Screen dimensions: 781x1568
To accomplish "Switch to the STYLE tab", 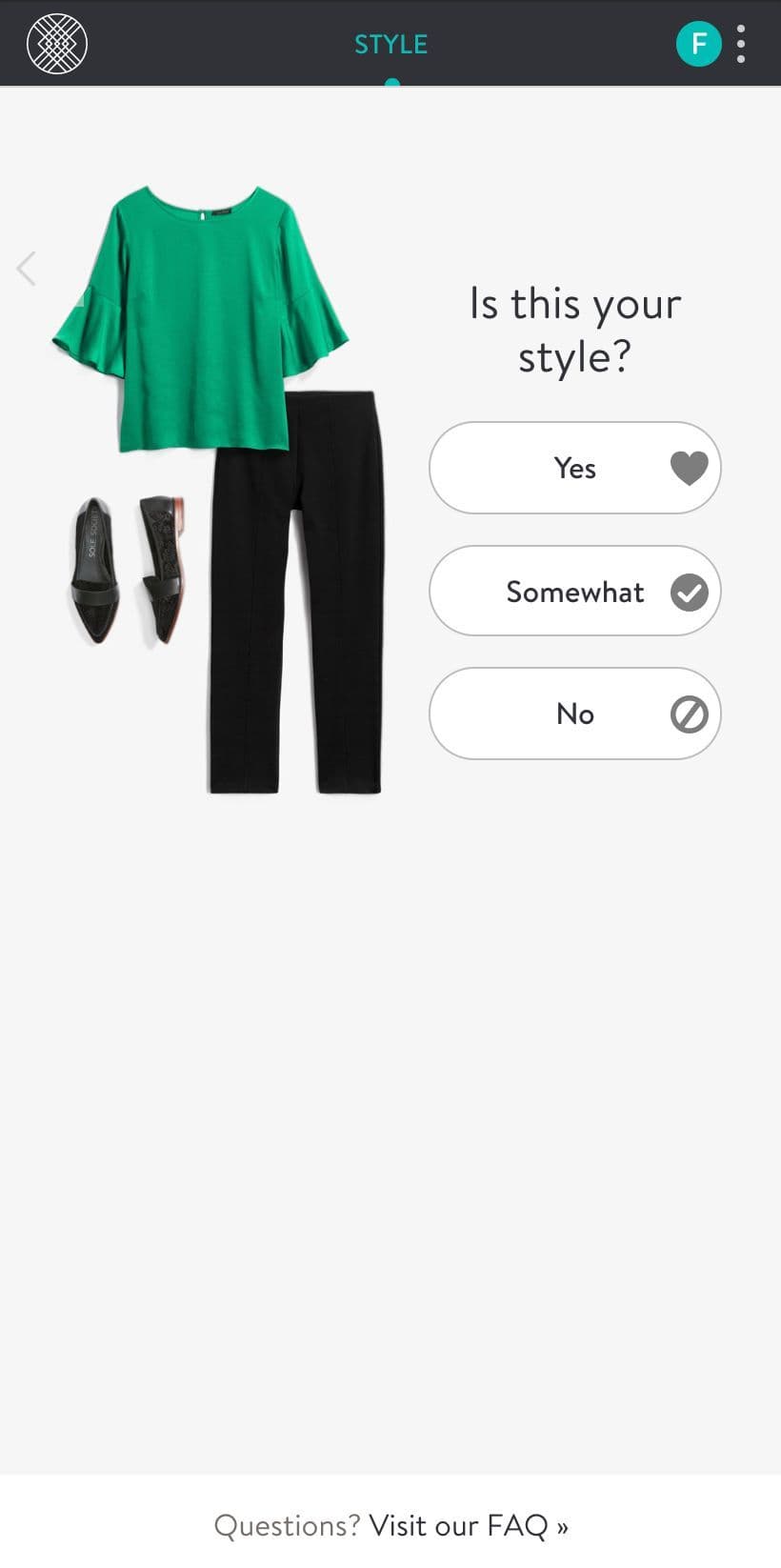I will (x=390, y=45).
